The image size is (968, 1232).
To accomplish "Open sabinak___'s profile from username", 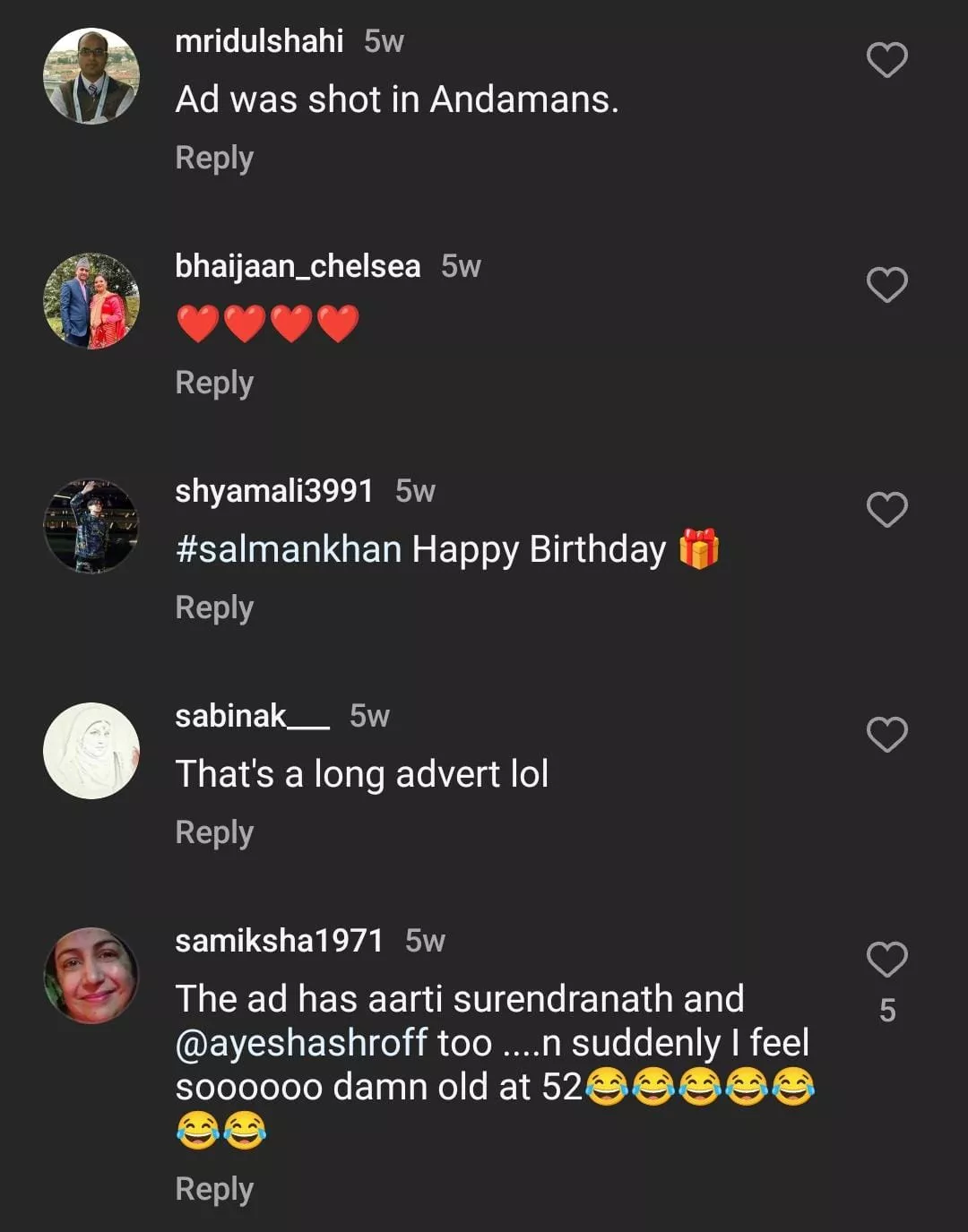I will point(252,716).
